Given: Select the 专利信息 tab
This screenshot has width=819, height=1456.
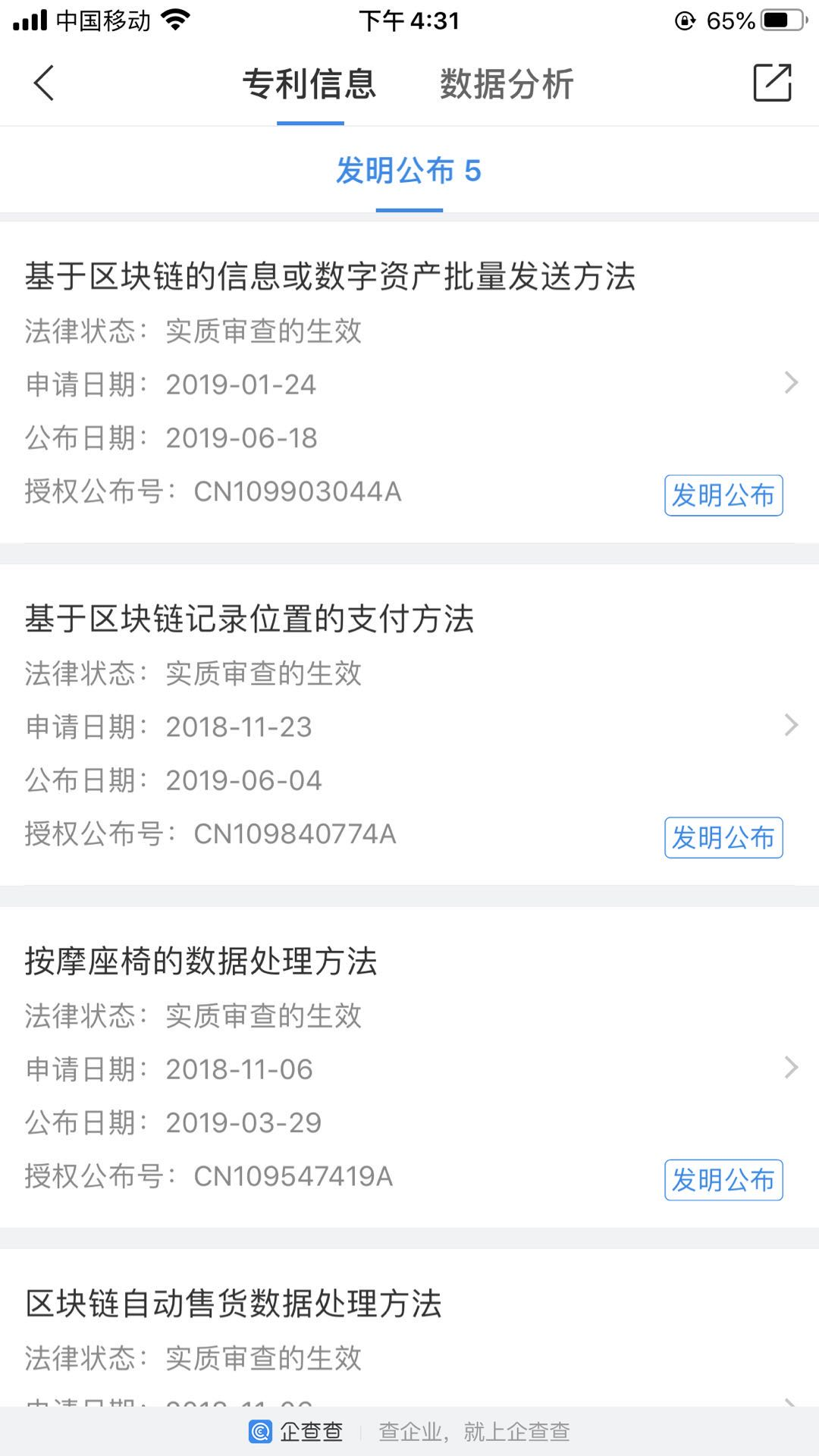Looking at the screenshot, I should [x=309, y=86].
